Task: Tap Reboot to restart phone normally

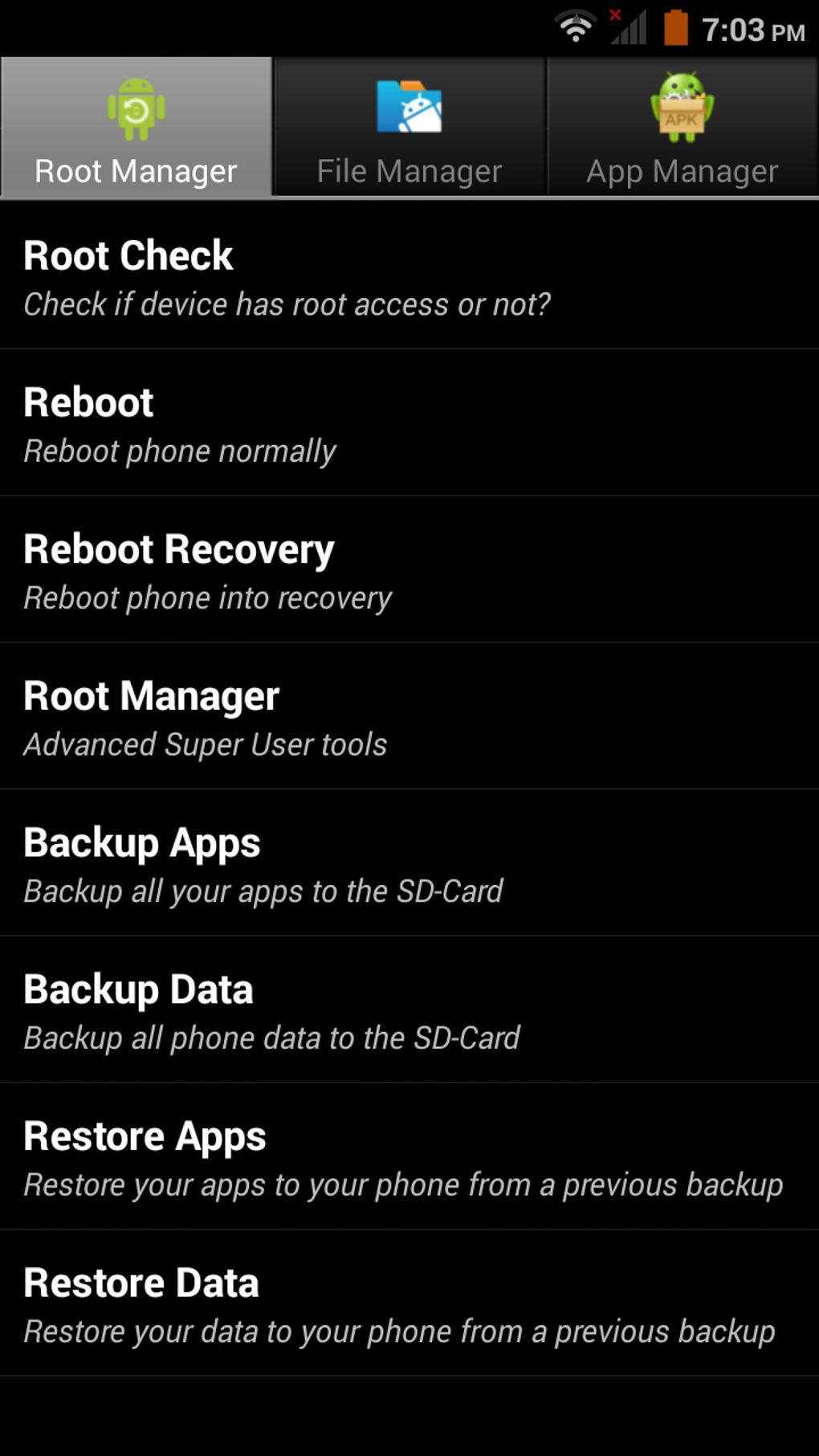Action: point(409,422)
